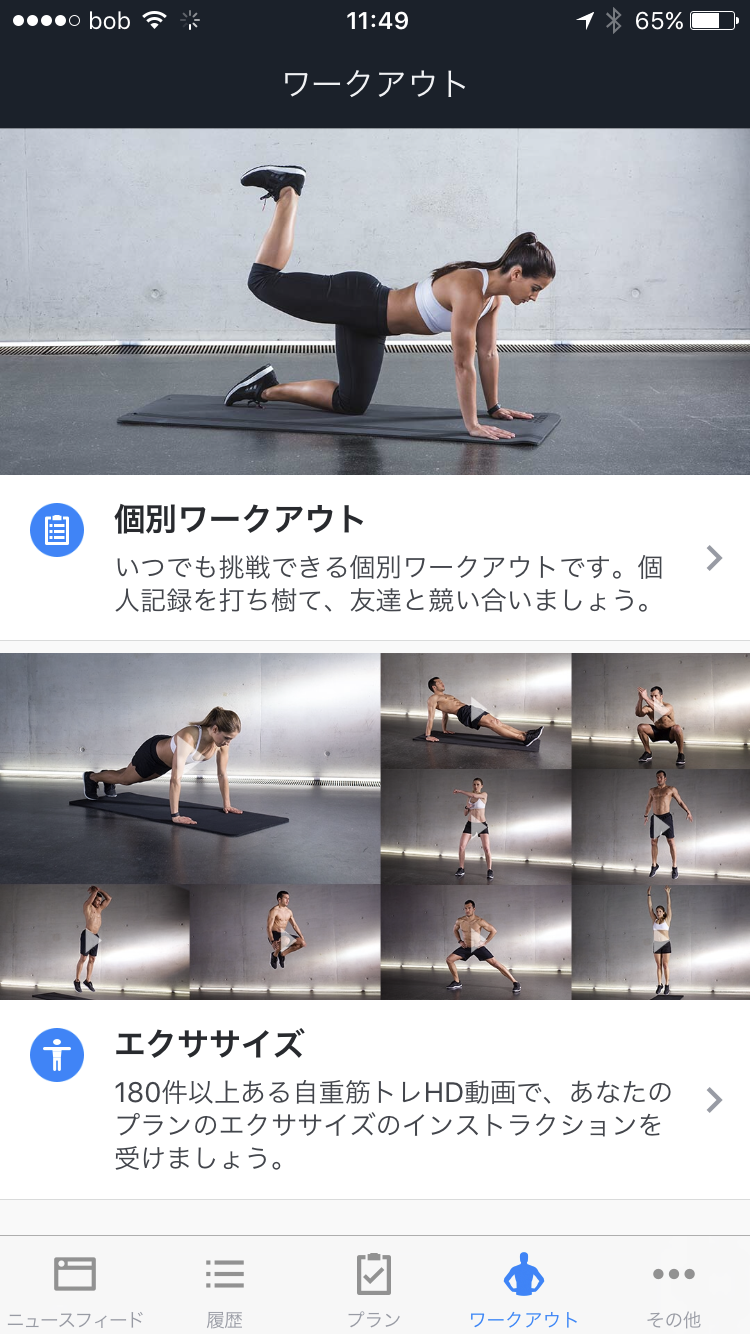
Task: Open the エクササイズ row
Action: coord(375,1100)
